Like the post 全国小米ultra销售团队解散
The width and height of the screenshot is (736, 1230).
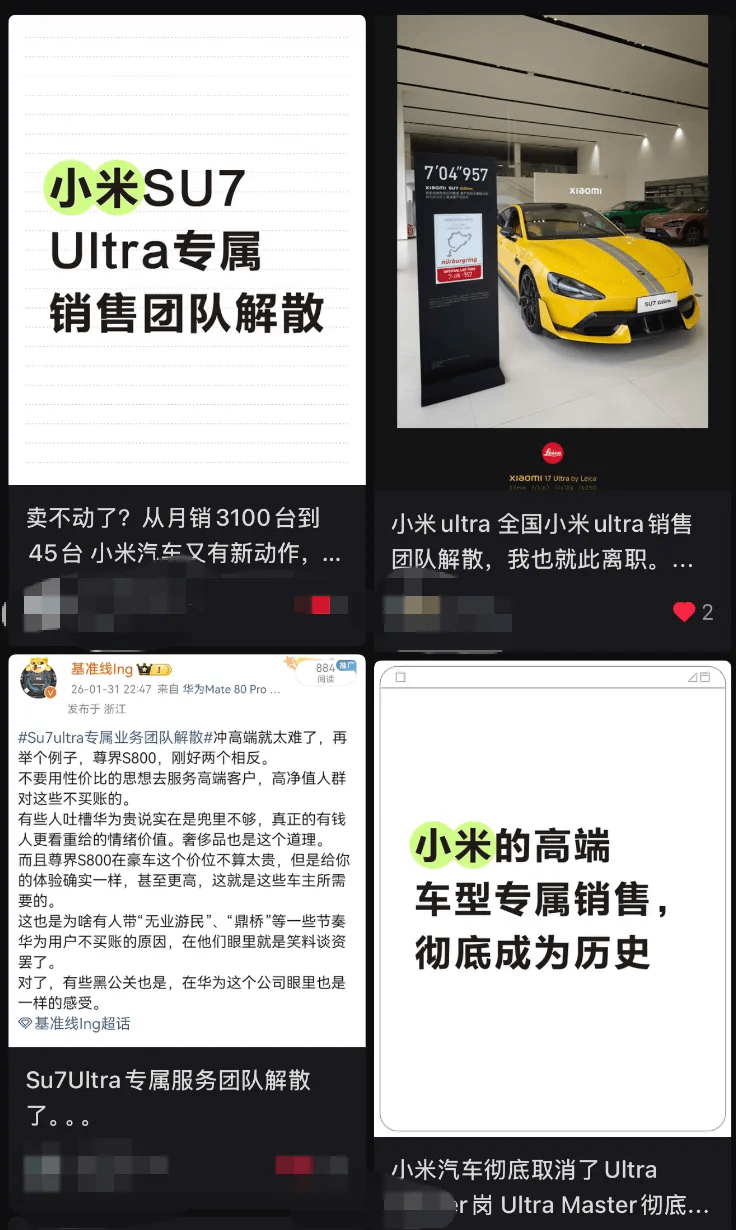684,612
